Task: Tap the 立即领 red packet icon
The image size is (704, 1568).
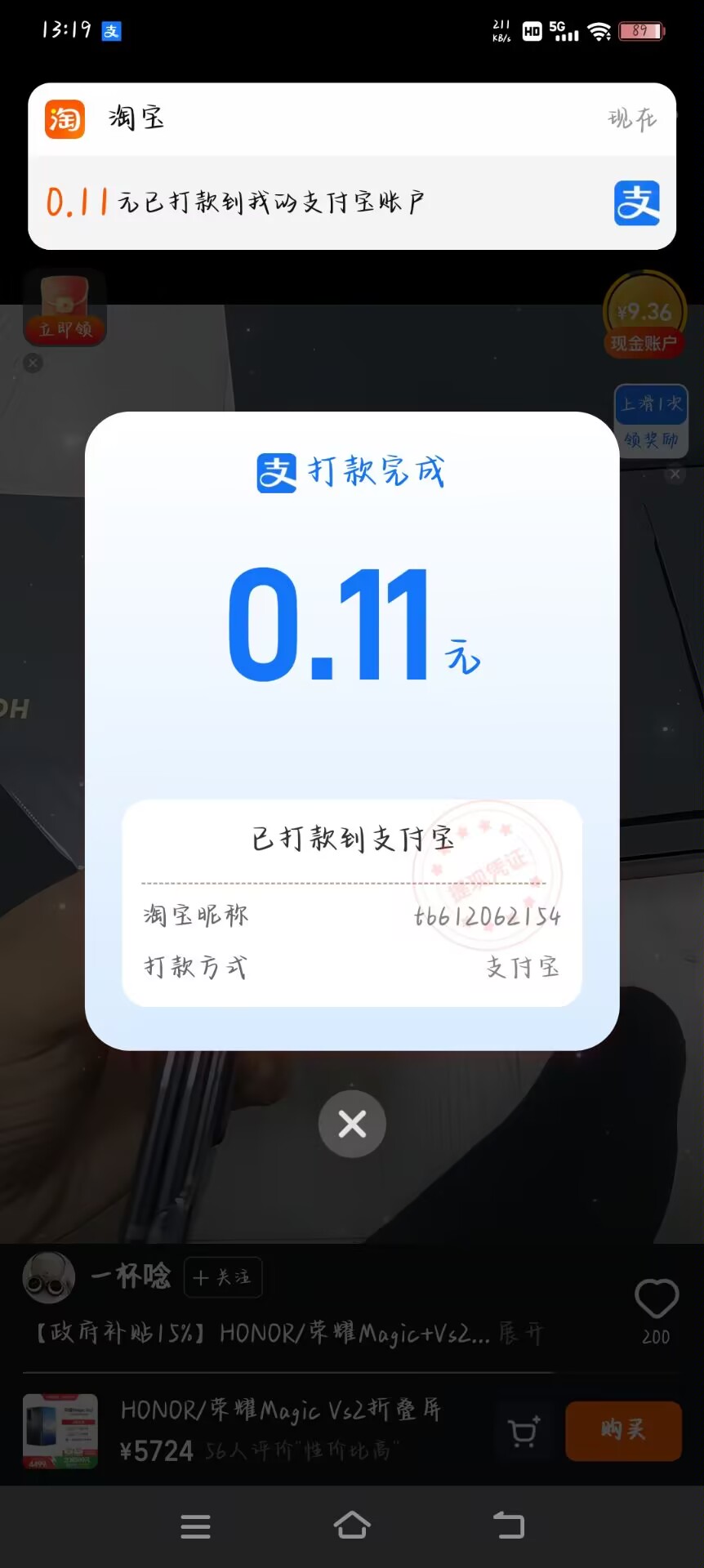Action: tap(65, 308)
